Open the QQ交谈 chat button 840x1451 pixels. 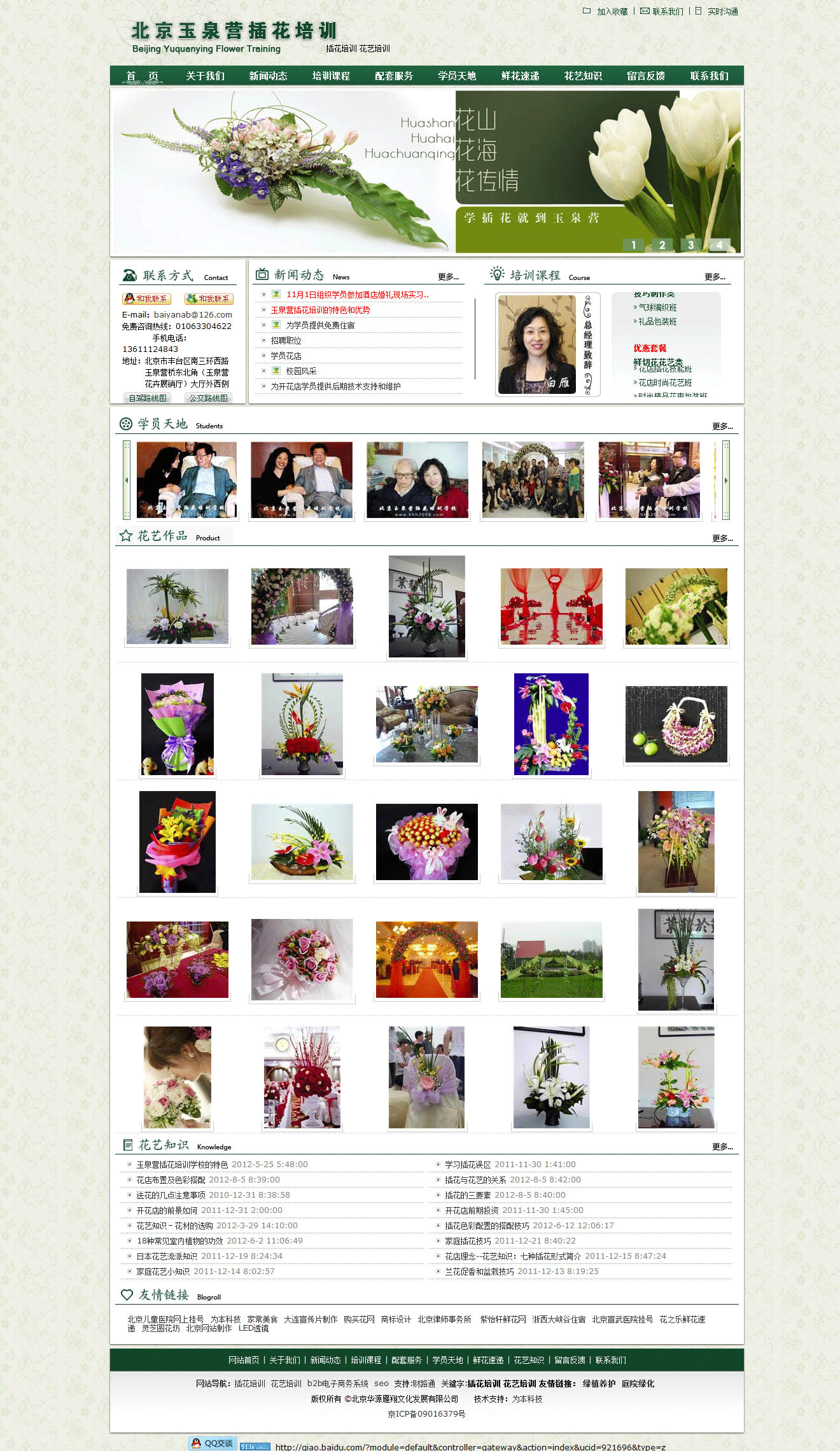click(x=213, y=1443)
